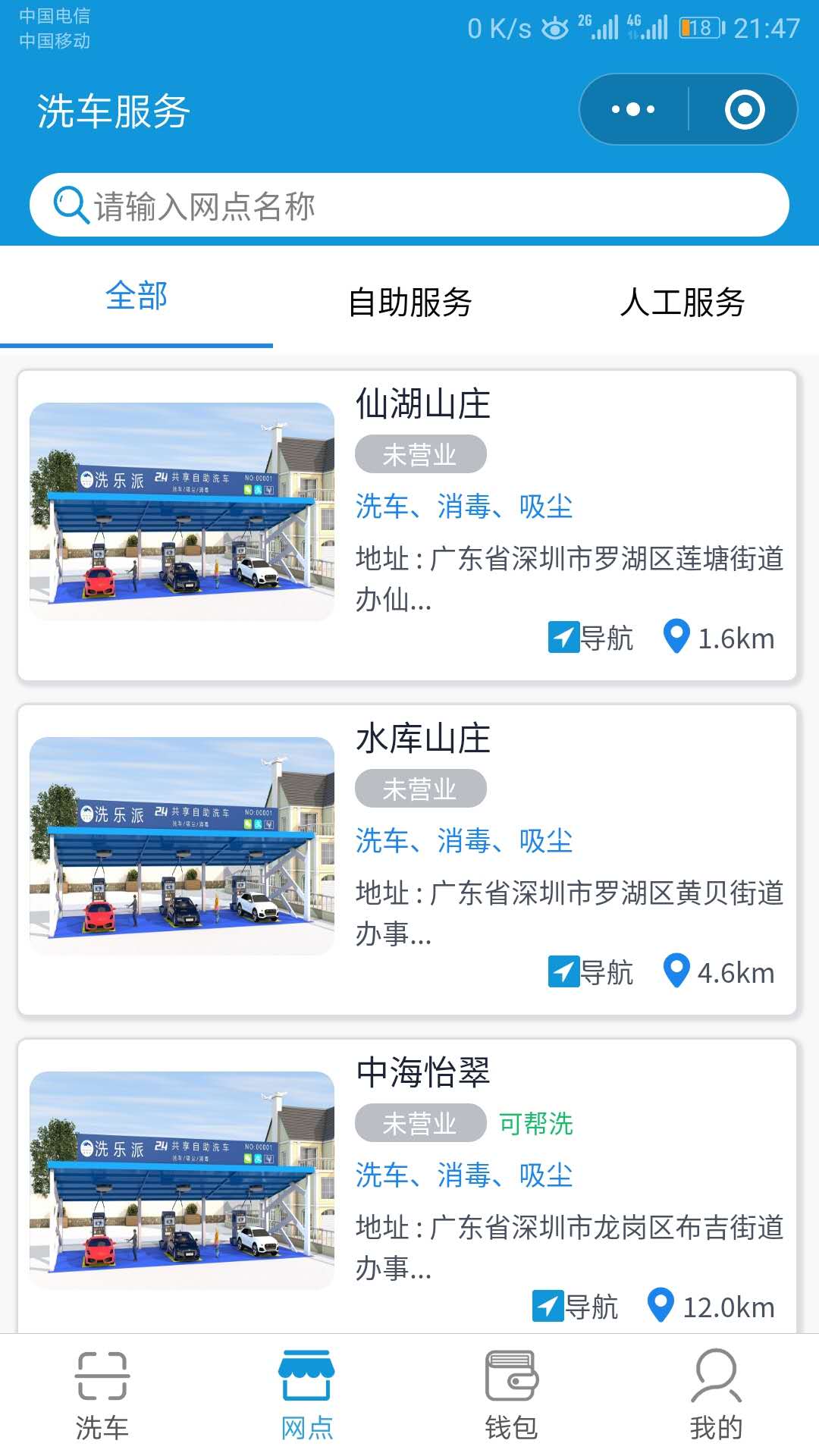
Task: Switch to the 全部 tab
Action: pos(136,297)
